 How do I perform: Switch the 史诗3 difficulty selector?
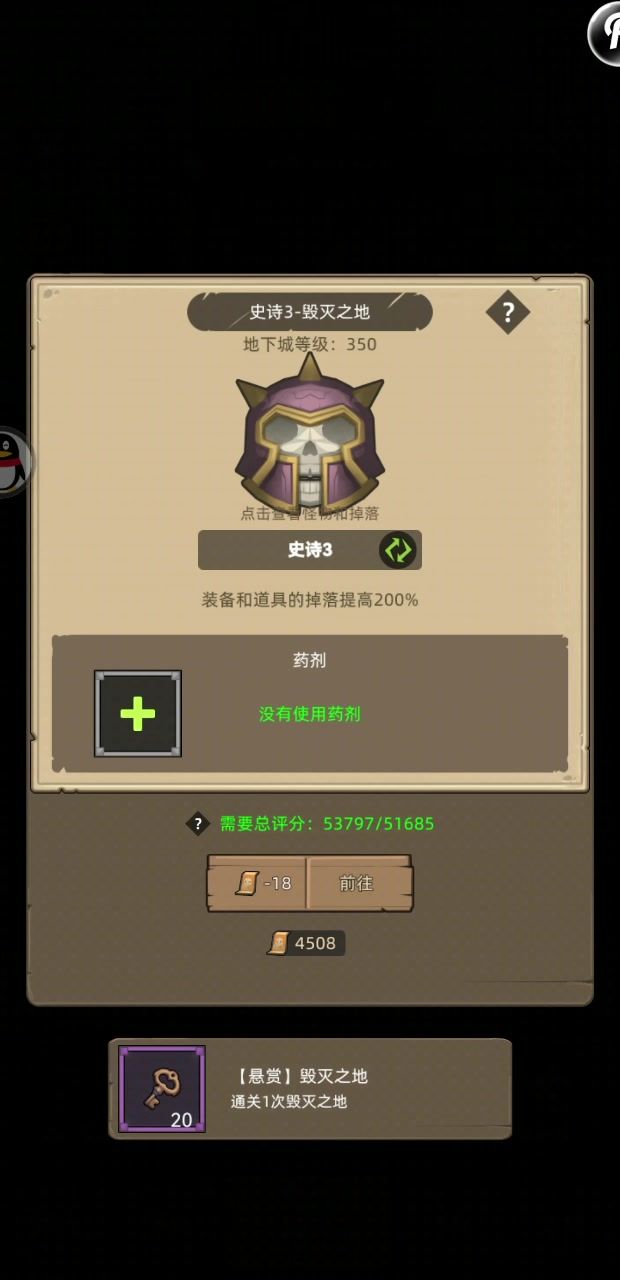point(397,550)
